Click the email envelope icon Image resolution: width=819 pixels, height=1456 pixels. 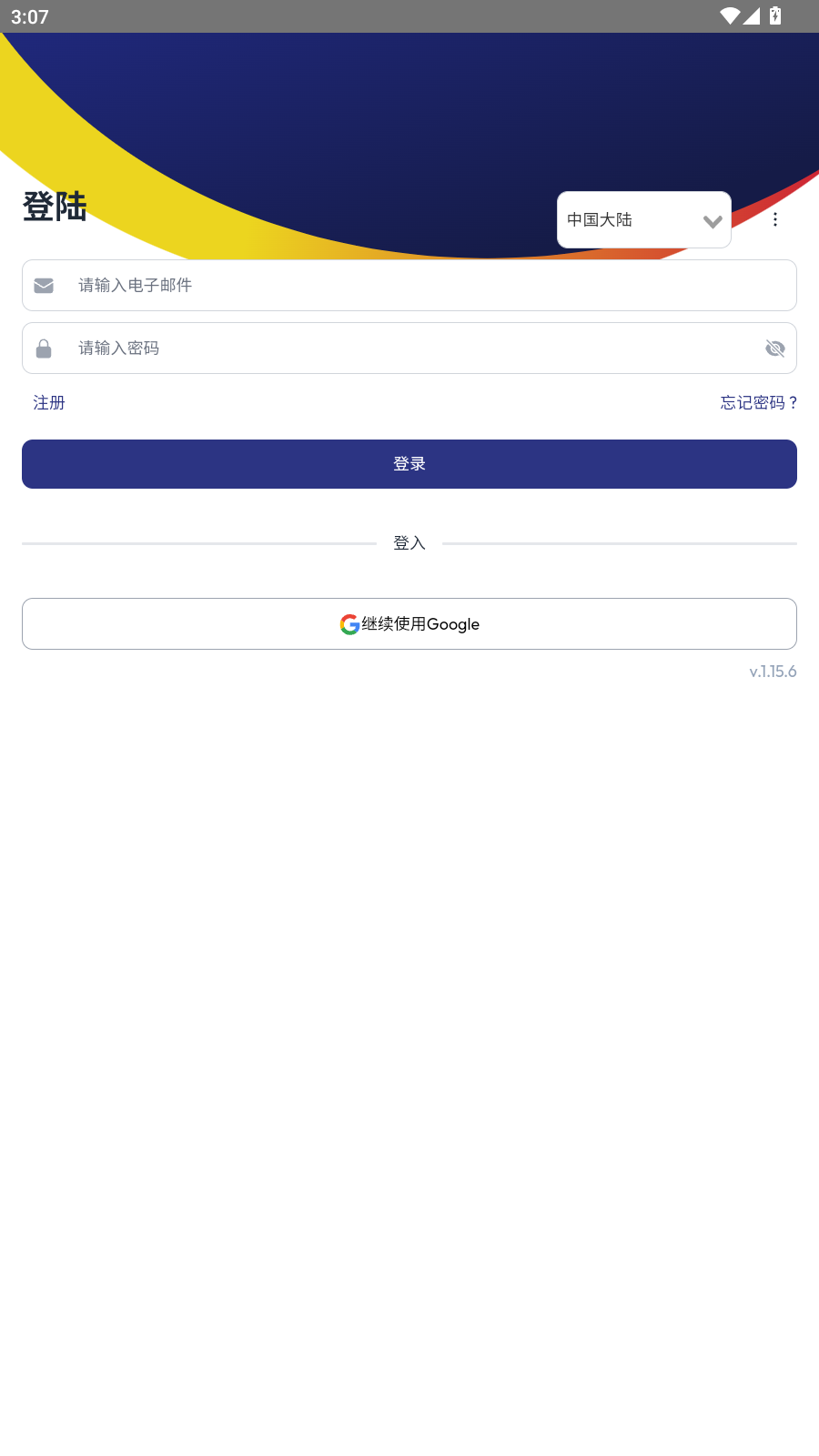(43, 285)
